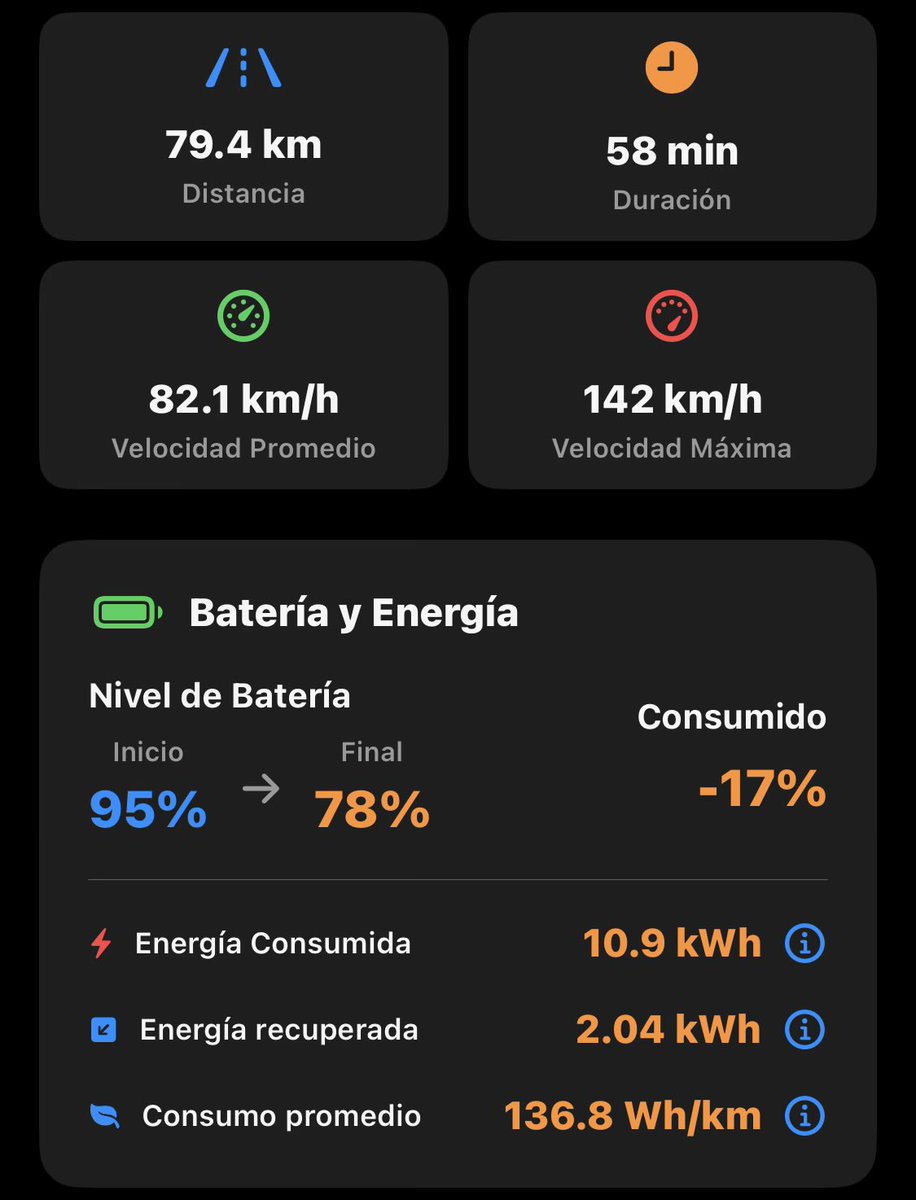Tap info icon beside Consumo promedio
This screenshot has height=1200, width=916.
[805, 1115]
